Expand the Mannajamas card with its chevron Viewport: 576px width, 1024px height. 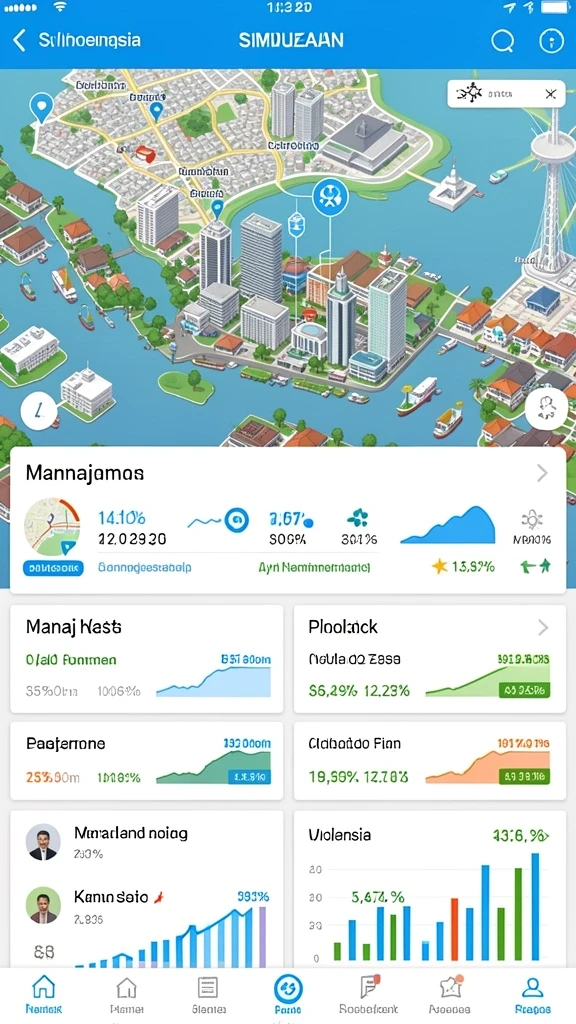[x=542, y=473]
